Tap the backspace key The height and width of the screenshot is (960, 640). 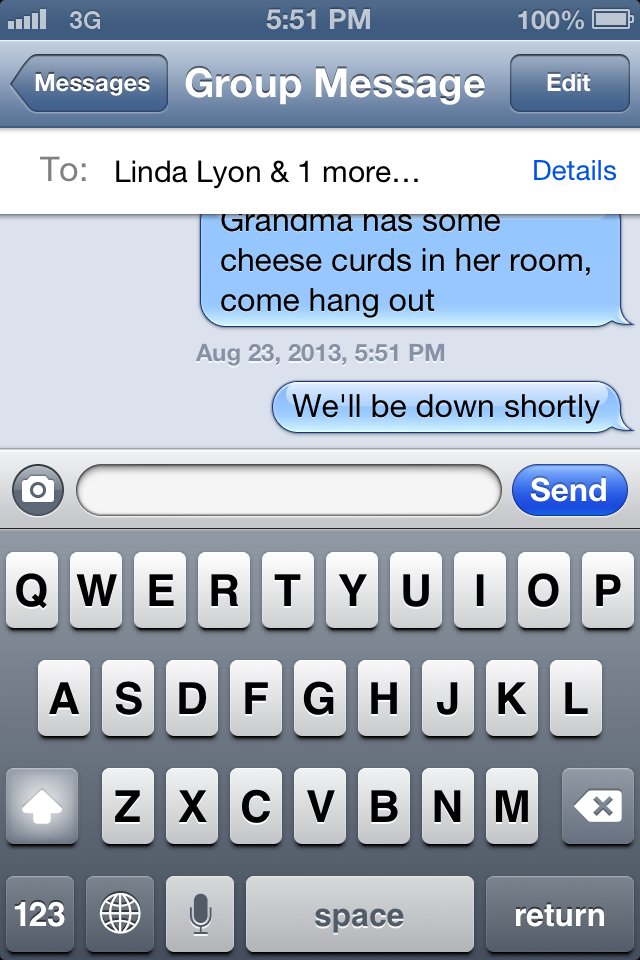click(598, 806)
